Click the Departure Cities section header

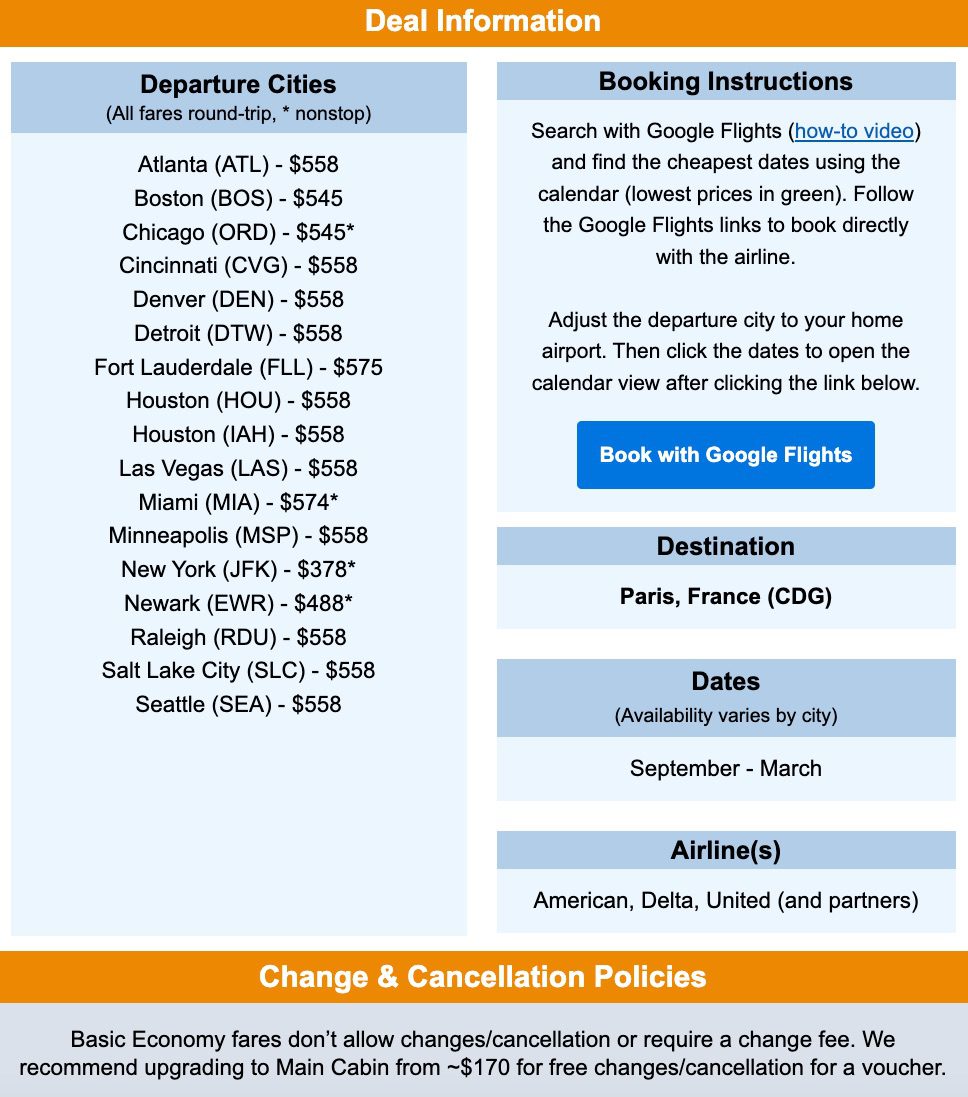[237, 84]
